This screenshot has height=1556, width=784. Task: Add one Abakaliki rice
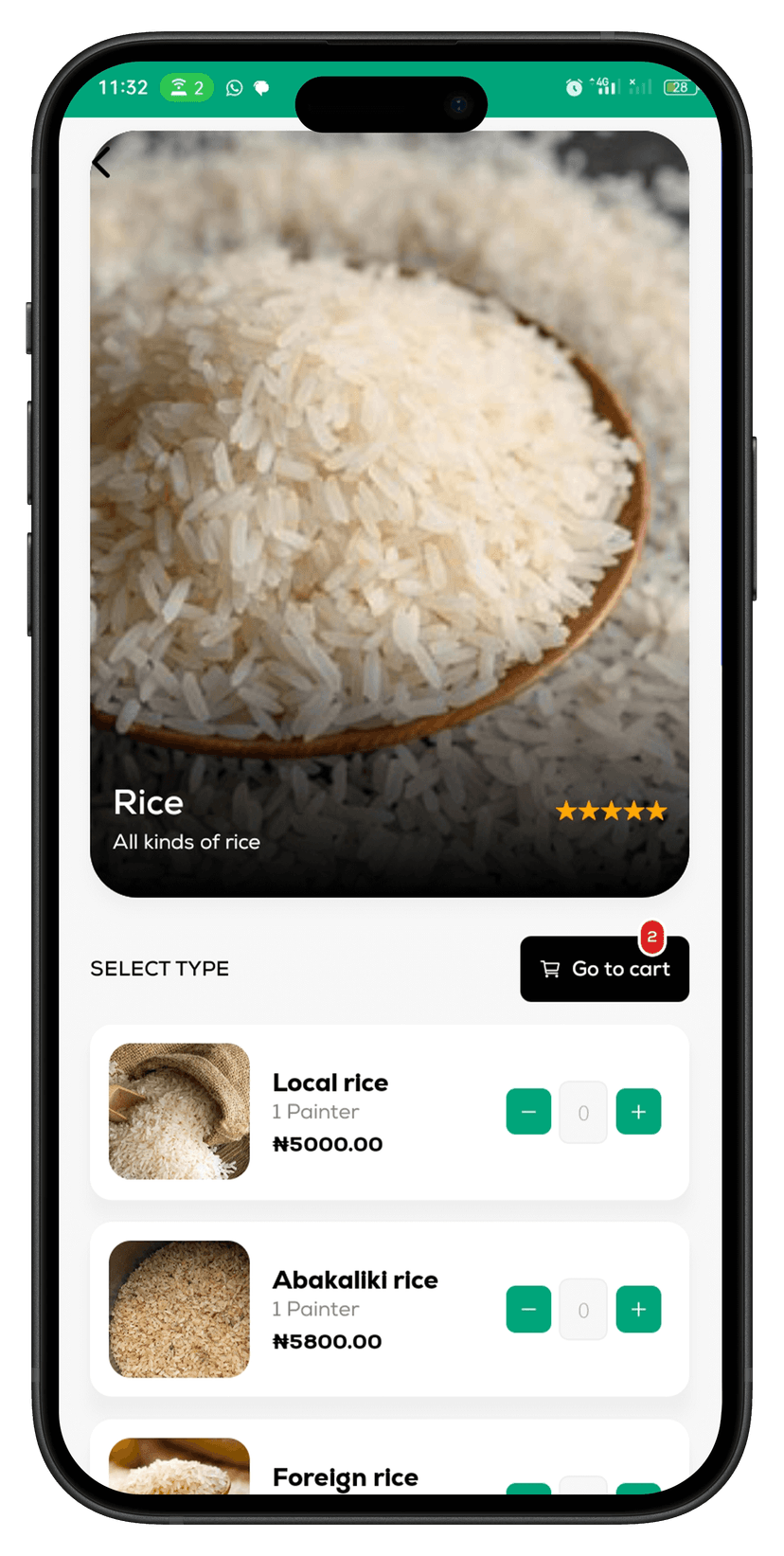[638, 1309]
